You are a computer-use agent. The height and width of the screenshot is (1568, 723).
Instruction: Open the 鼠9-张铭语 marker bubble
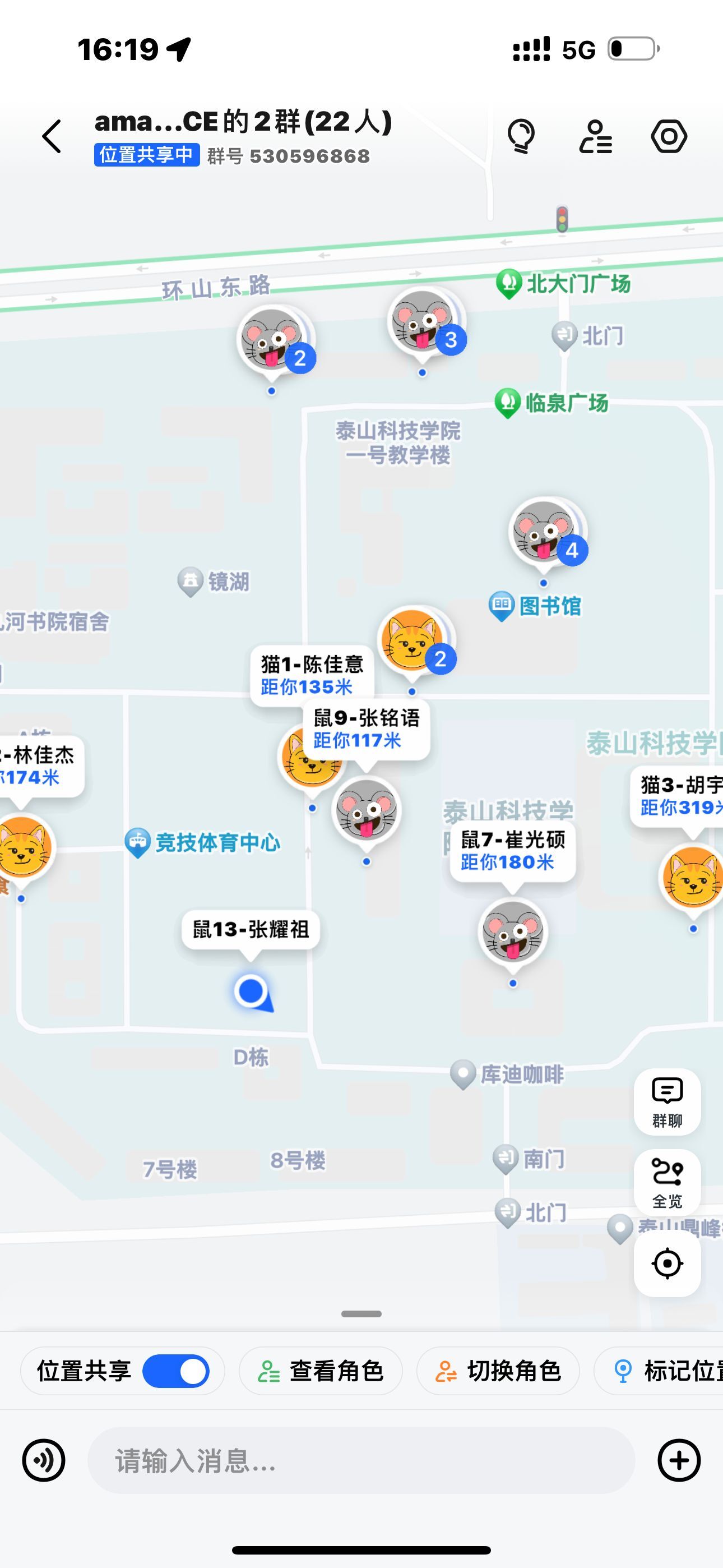pos(367,728)
